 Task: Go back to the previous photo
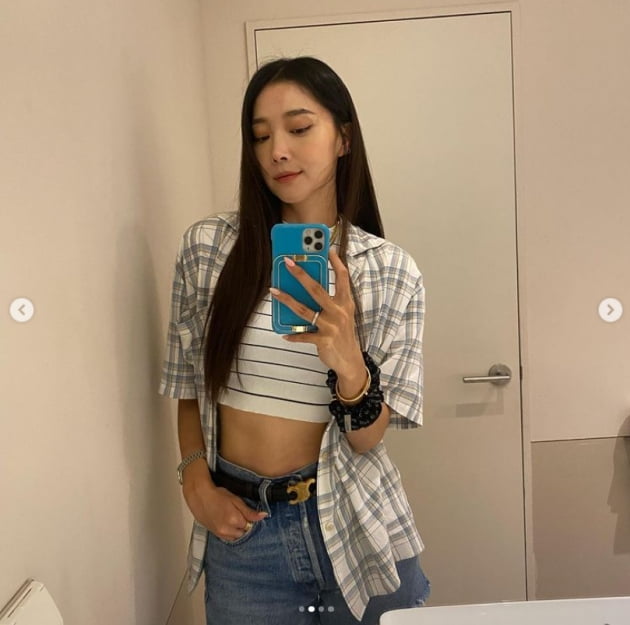click(21, 310)
